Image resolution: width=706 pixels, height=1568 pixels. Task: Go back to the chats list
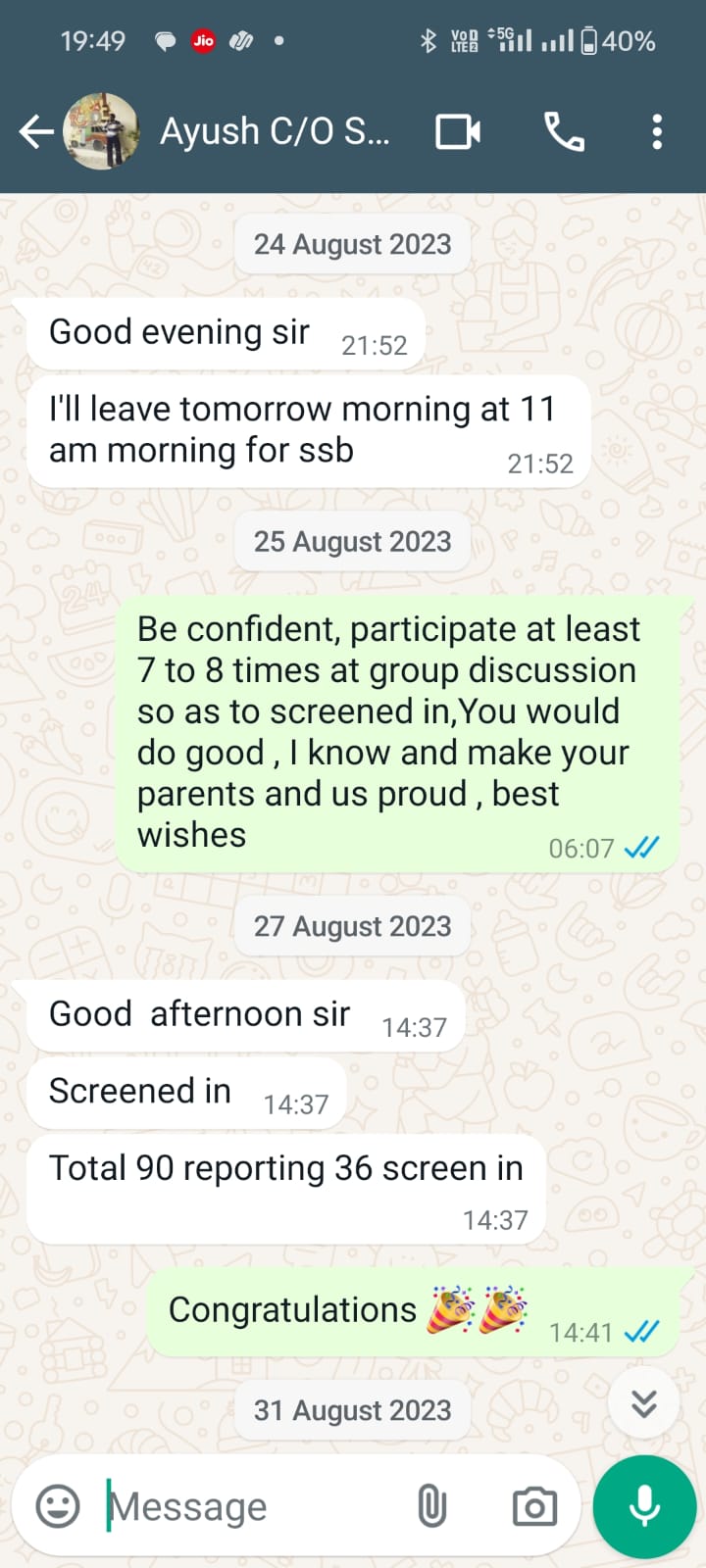pos(35,131)
